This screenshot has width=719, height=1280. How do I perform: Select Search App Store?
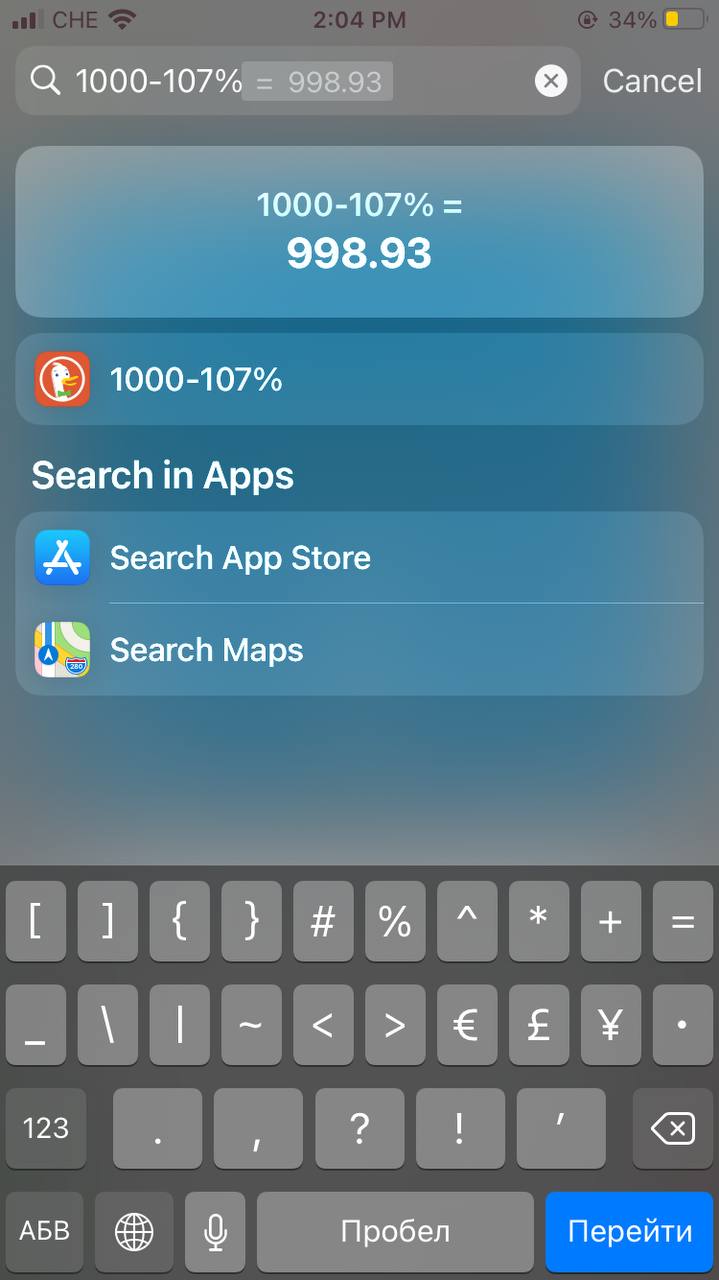pos(359,558)
